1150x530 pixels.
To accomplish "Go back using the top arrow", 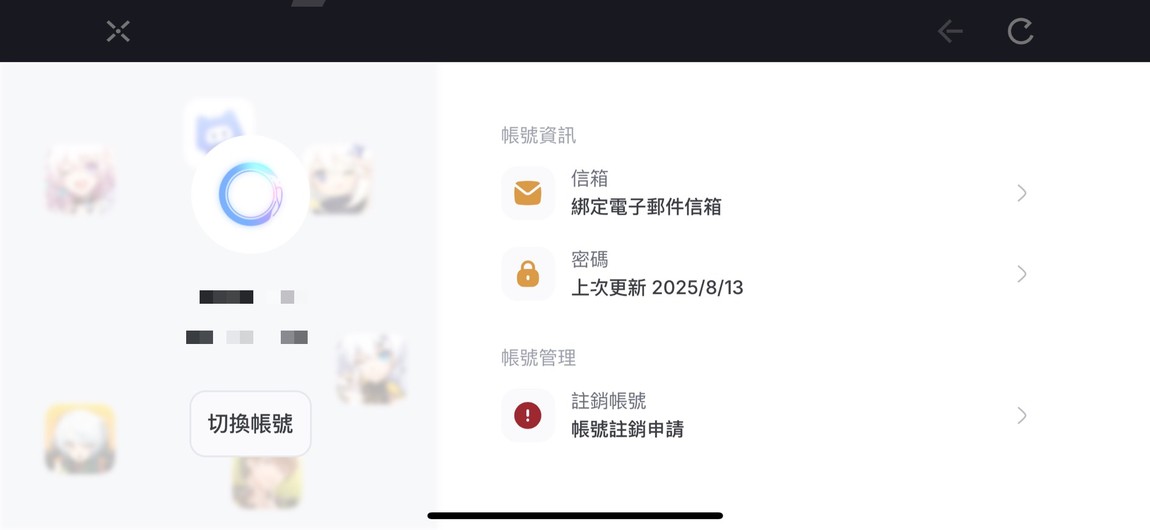I will 950,31.
